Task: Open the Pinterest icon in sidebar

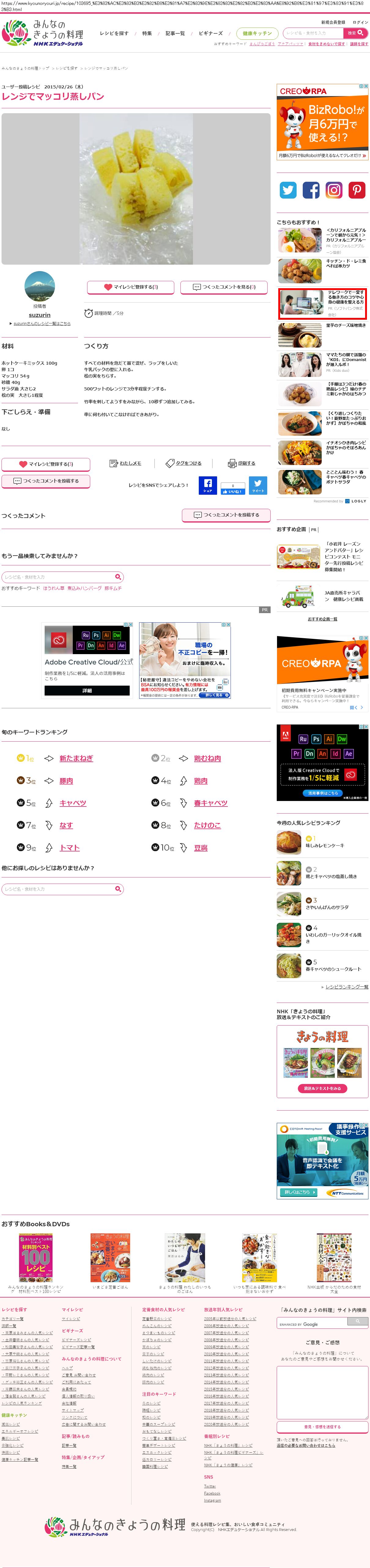Action: (357, 191)
